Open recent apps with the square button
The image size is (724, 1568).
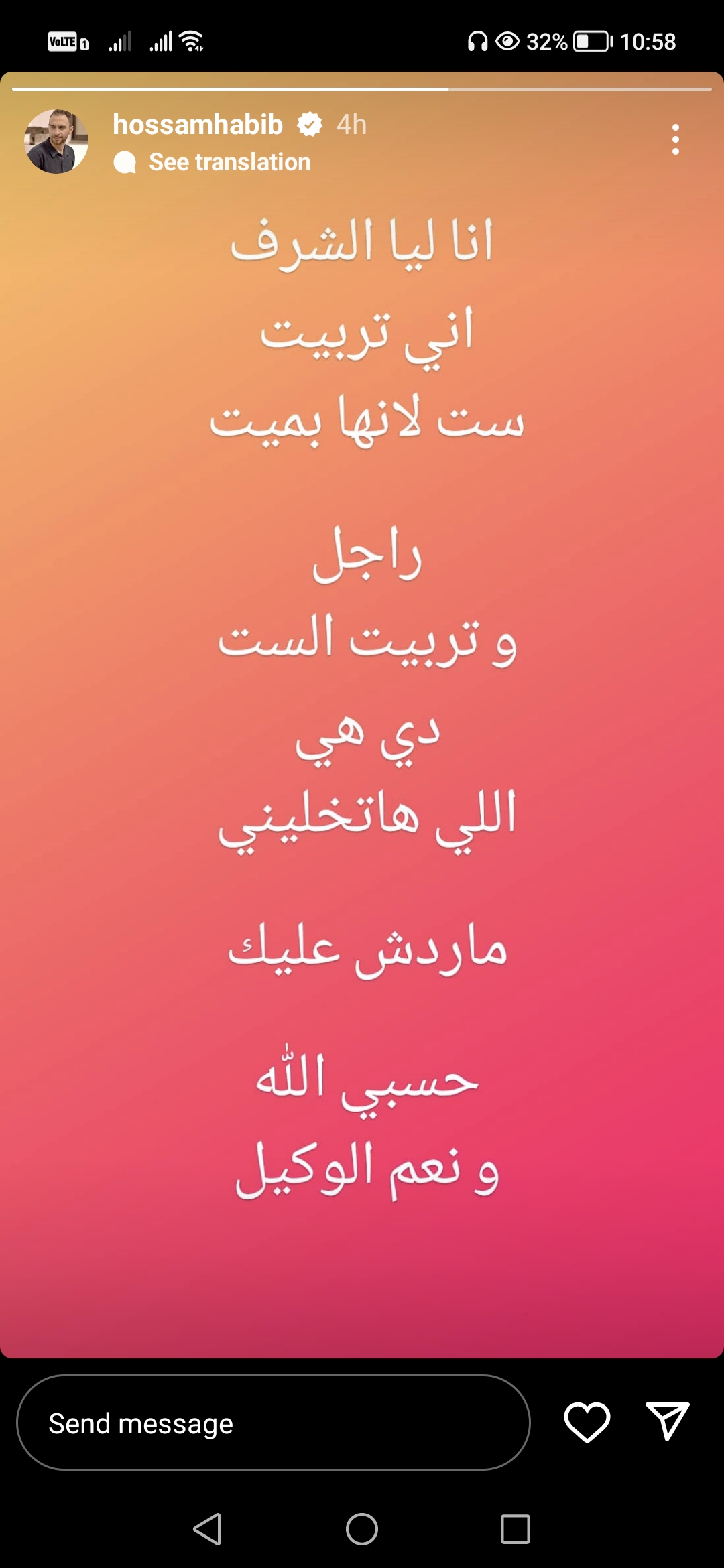516,1529
